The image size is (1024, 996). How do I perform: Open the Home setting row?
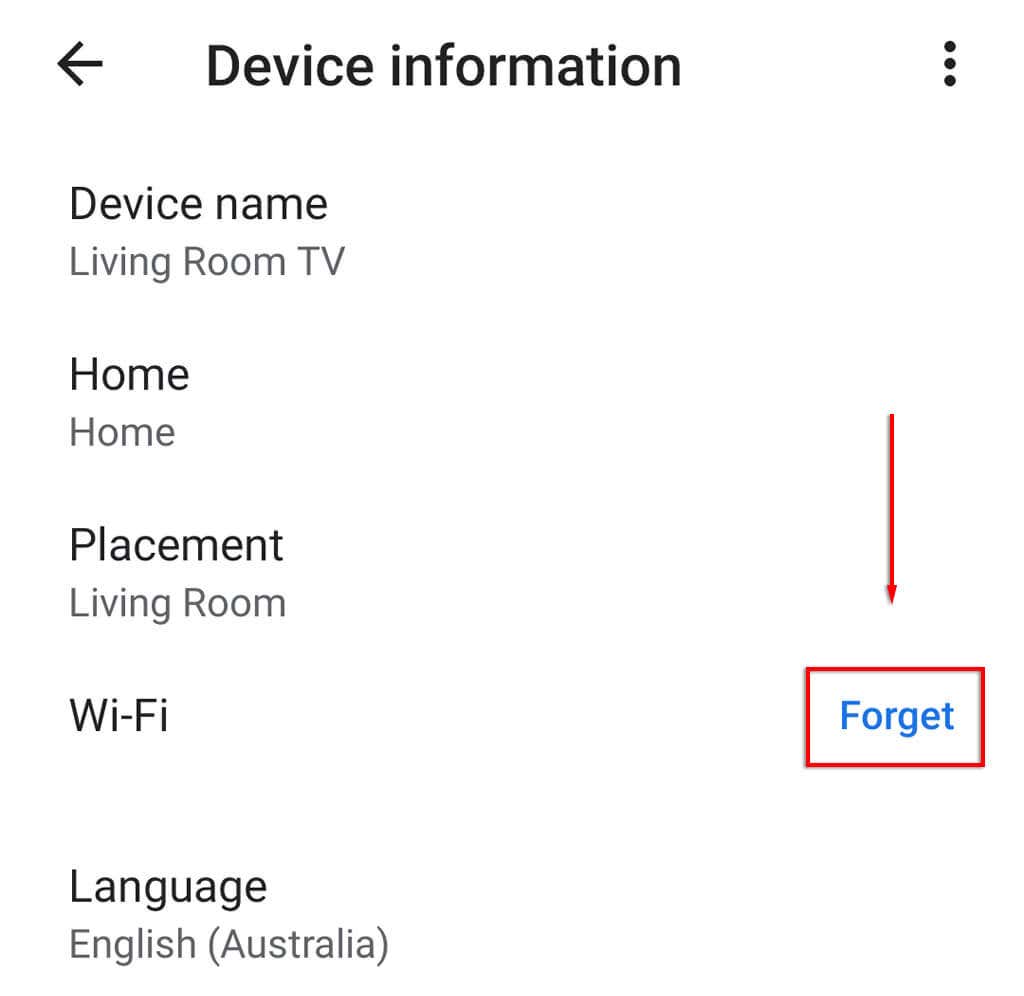point(129,402)
